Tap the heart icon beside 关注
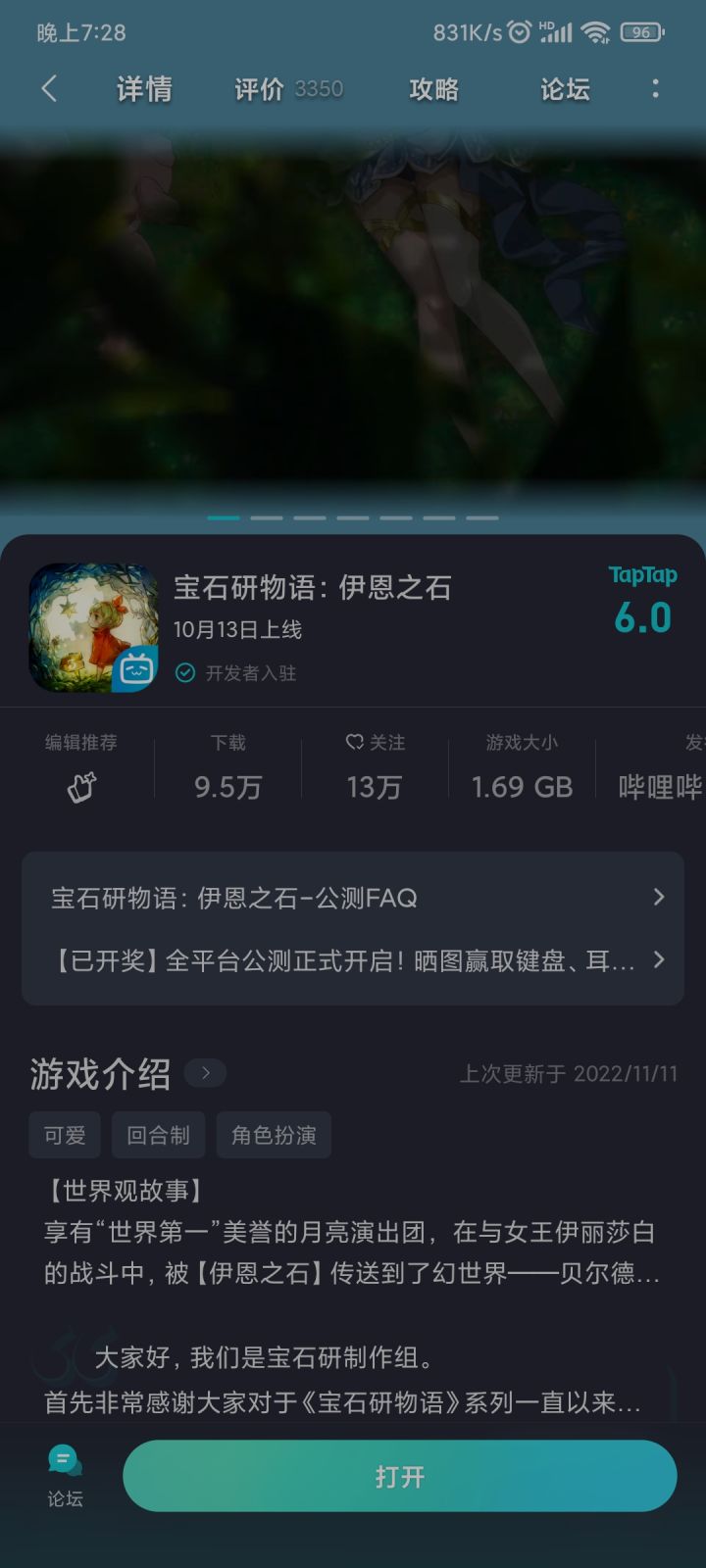The height and width of the screenshot is (1568, 706). [353, 743]
